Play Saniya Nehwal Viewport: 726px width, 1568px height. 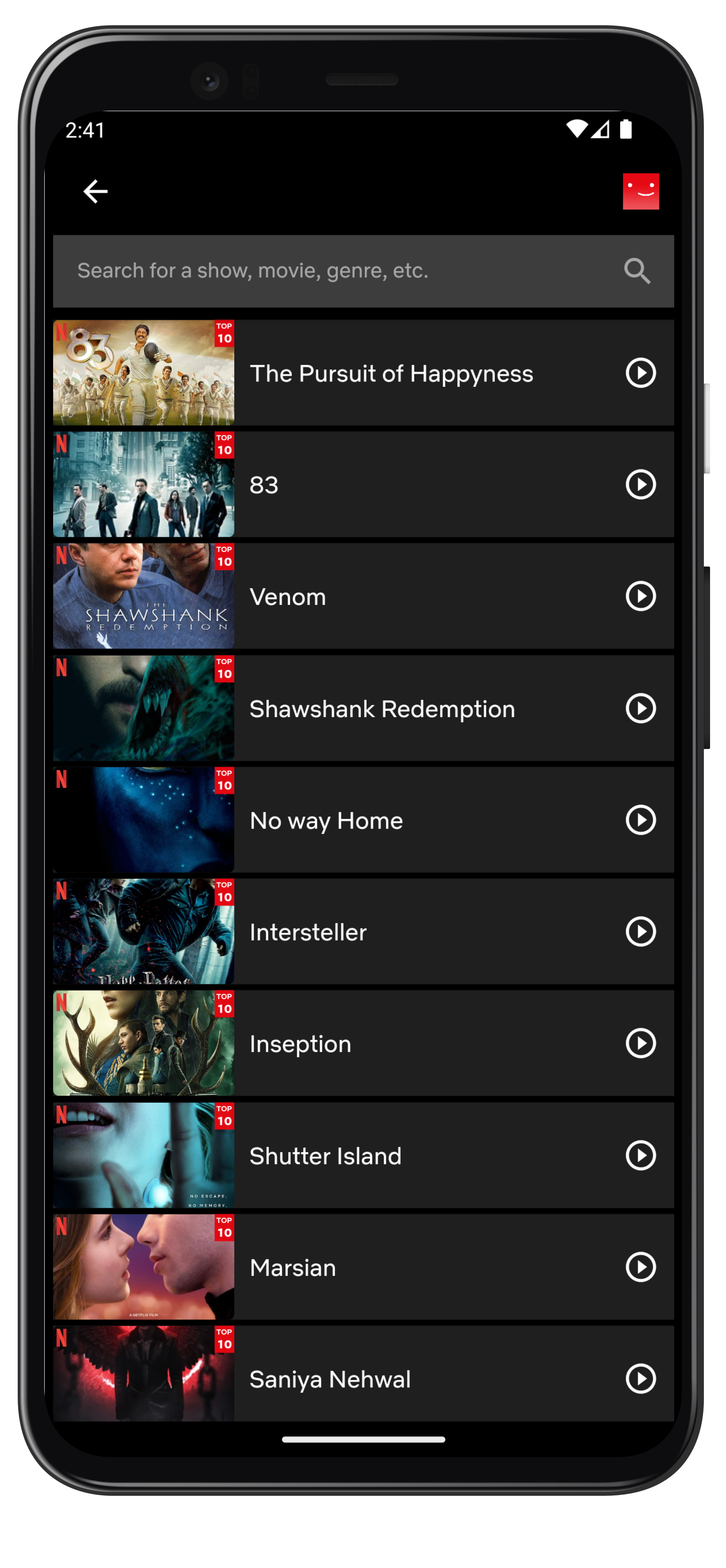pyautogui.click(x=640, y=1379)
